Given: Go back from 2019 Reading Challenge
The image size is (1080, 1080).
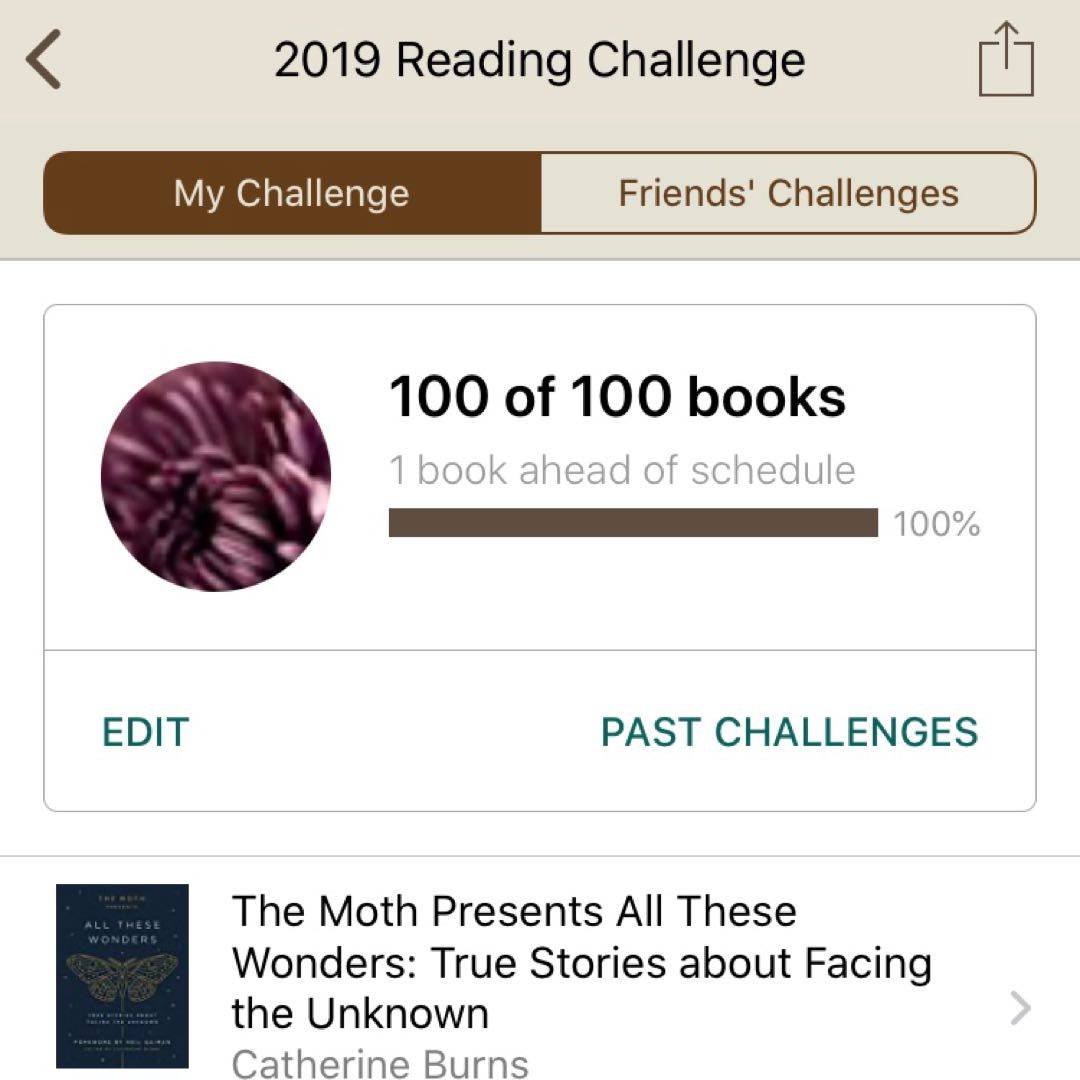Looking at the screenshot, I should tap(44, 60).
